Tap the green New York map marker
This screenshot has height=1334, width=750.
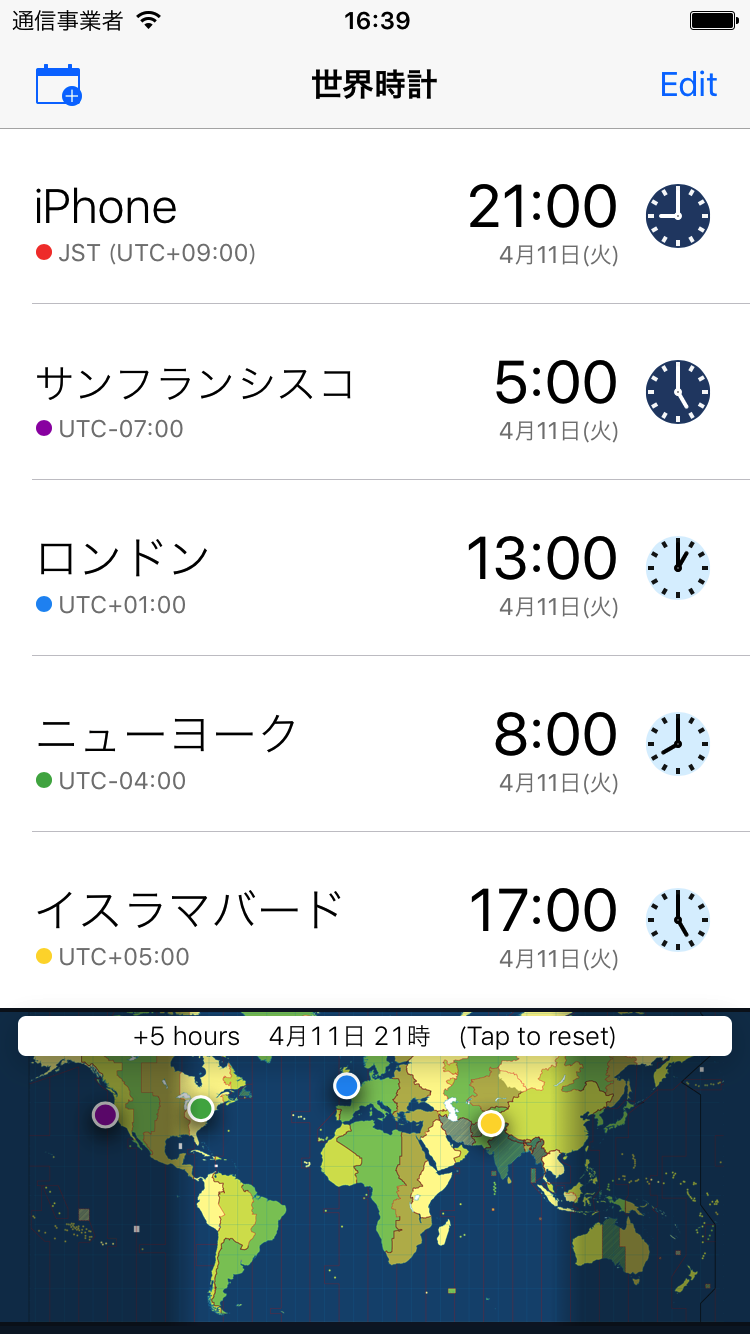(201, 1108)
